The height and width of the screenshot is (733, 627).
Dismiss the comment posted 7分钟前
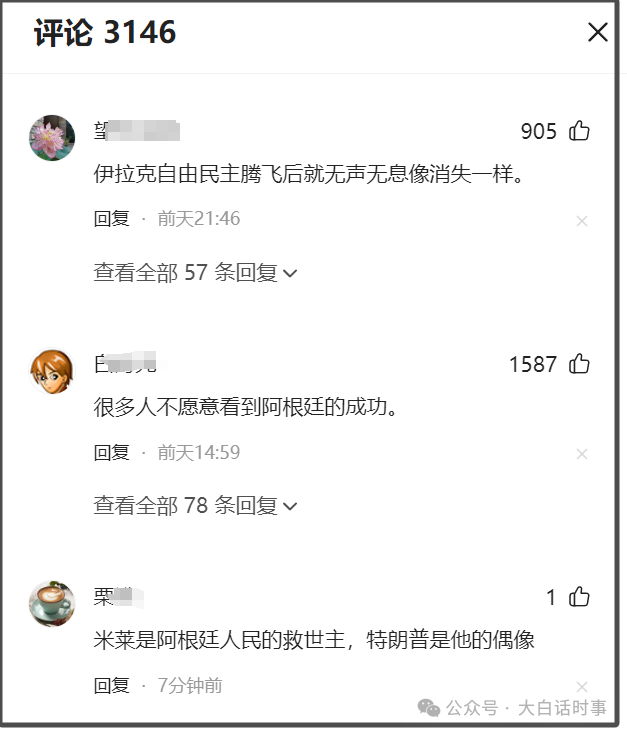point(582,688)
